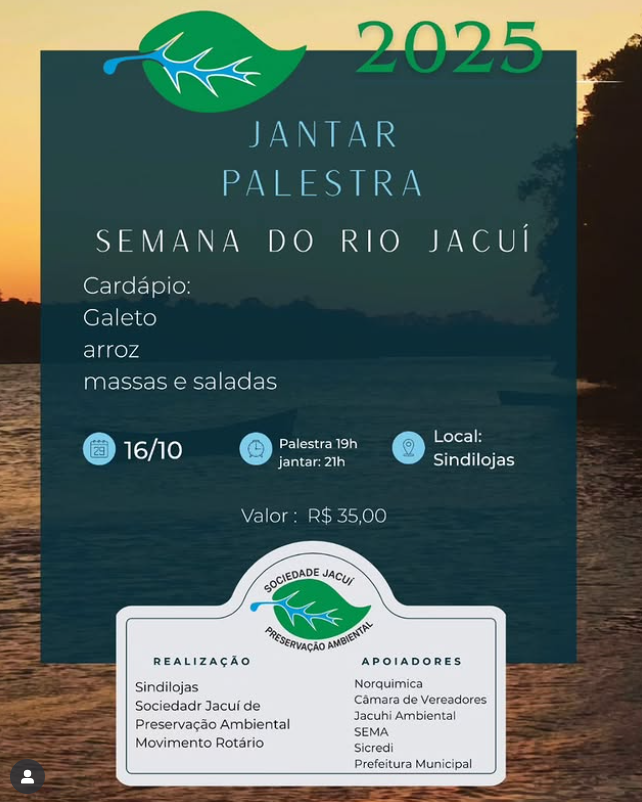Show the accounts tagged in this photo
The width and height of the screenshot is (642, 802).
[27, 776]
